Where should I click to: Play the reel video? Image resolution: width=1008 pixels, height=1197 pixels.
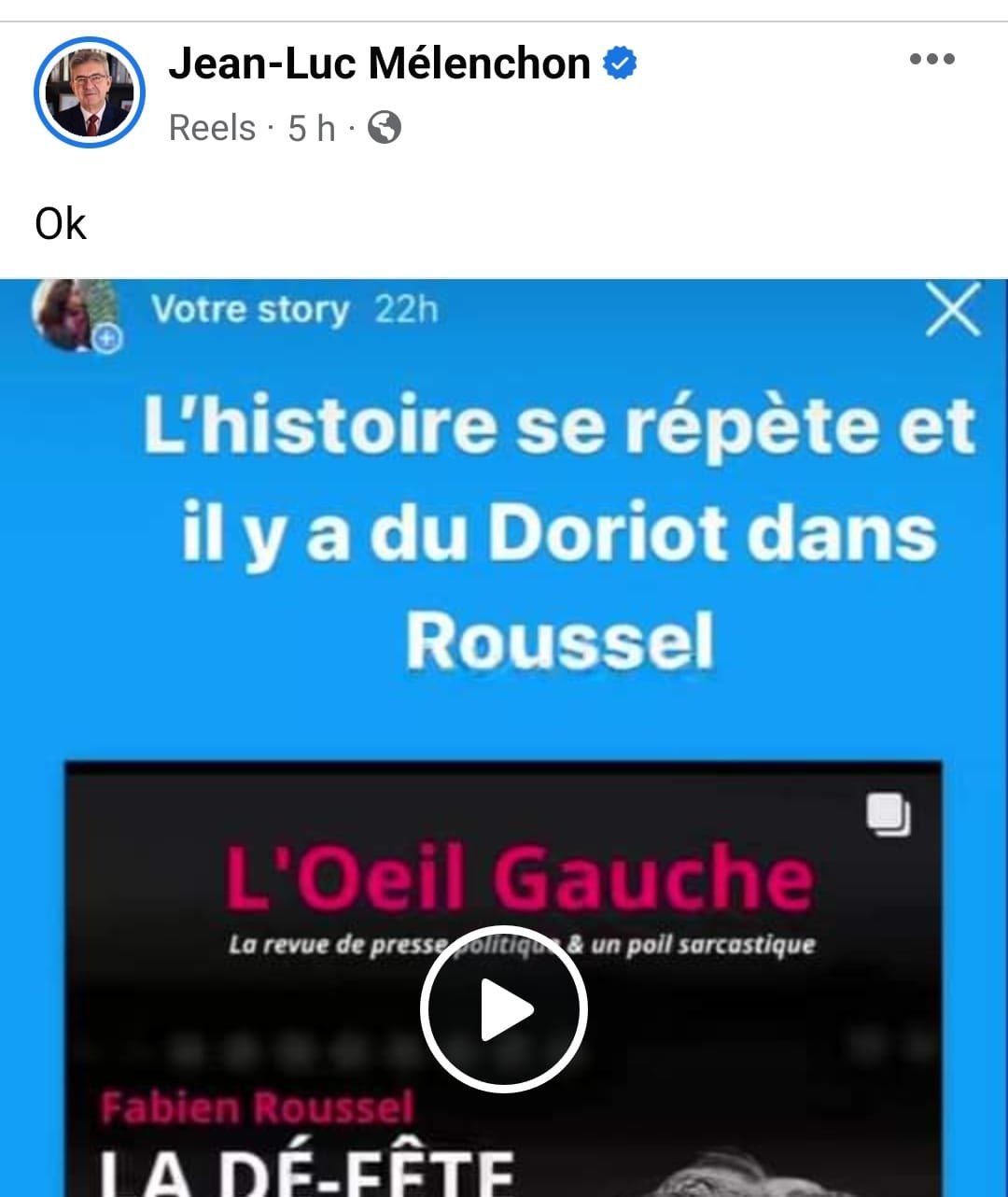(504, 1008)
